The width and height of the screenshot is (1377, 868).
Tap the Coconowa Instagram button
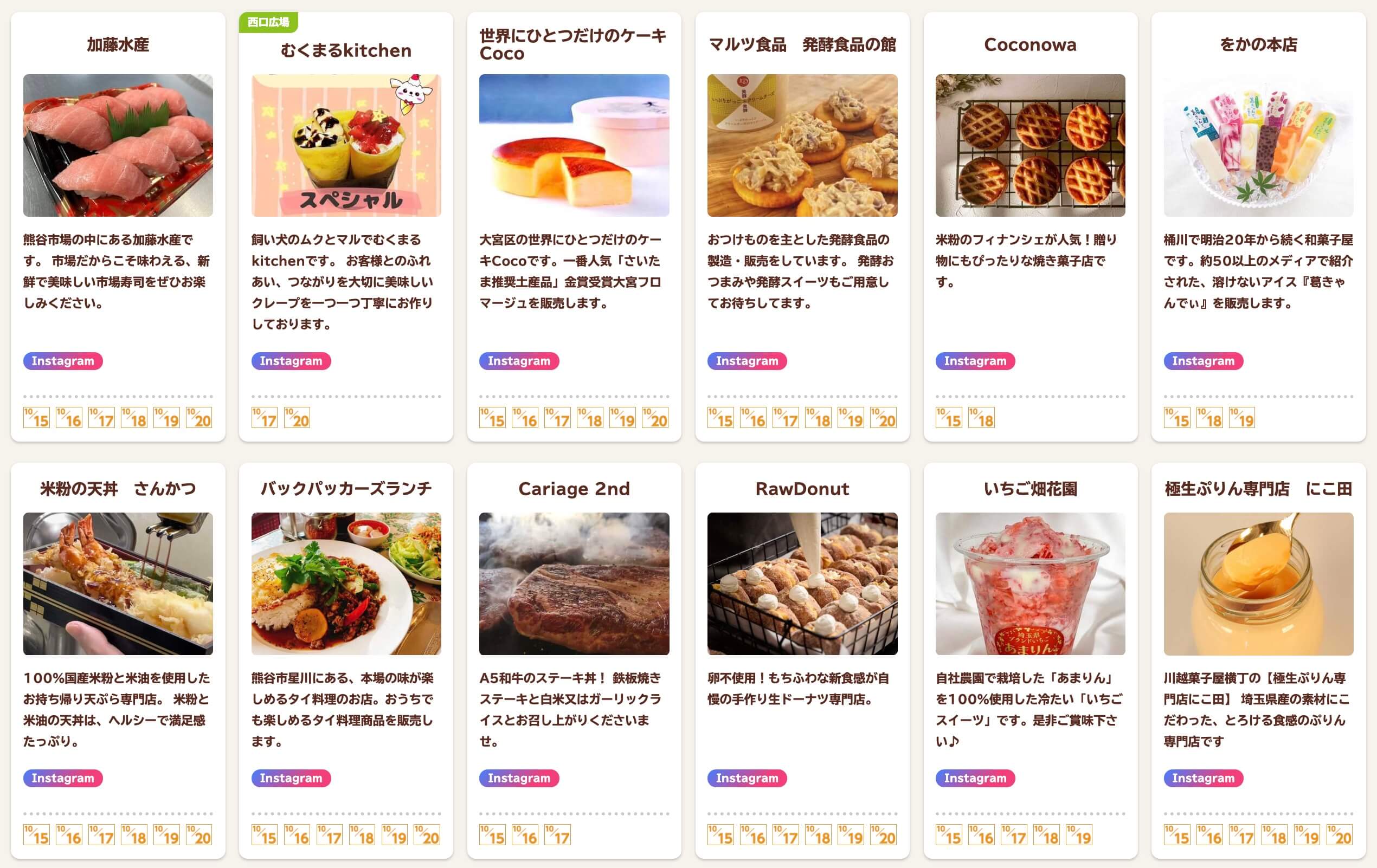point(975,361)
